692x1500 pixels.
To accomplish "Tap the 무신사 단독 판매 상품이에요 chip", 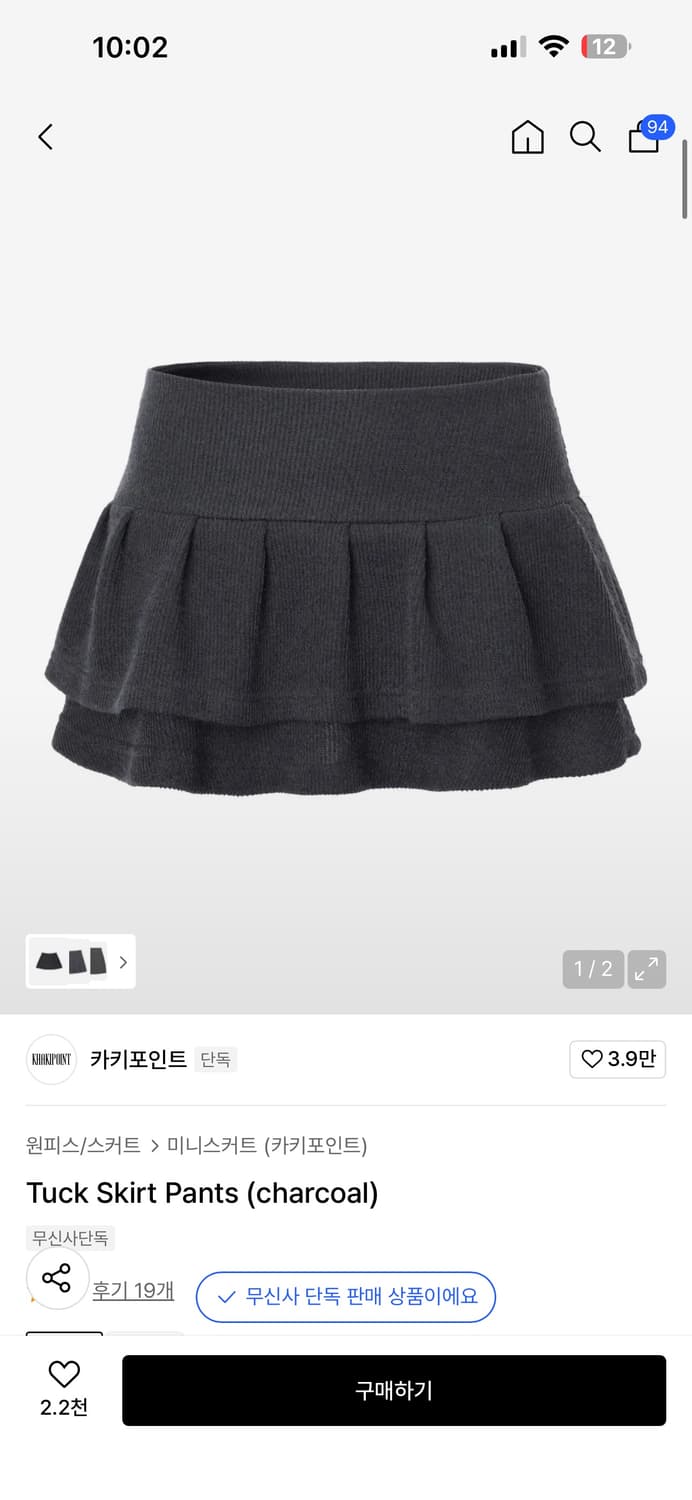I will [x=346, y=1297].
